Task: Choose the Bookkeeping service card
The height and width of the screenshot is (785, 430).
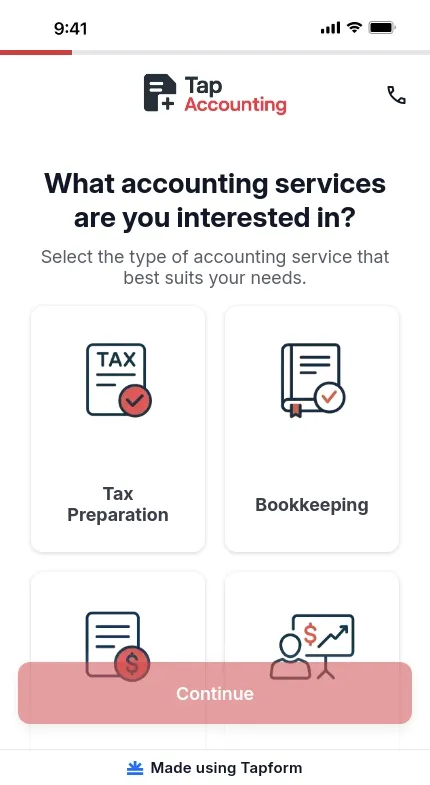Action: (312, 429)
